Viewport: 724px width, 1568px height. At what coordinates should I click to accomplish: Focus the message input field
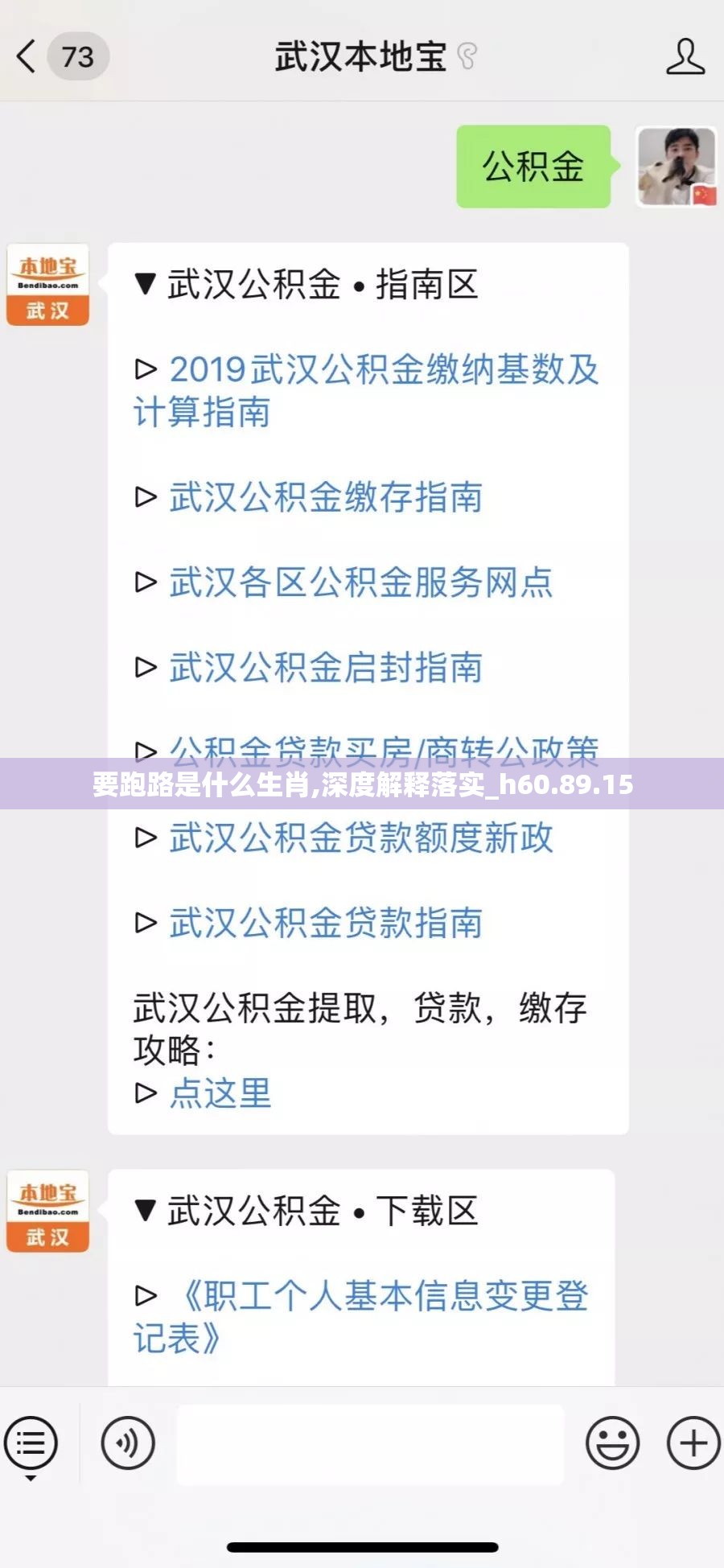tap(370, 1445)
